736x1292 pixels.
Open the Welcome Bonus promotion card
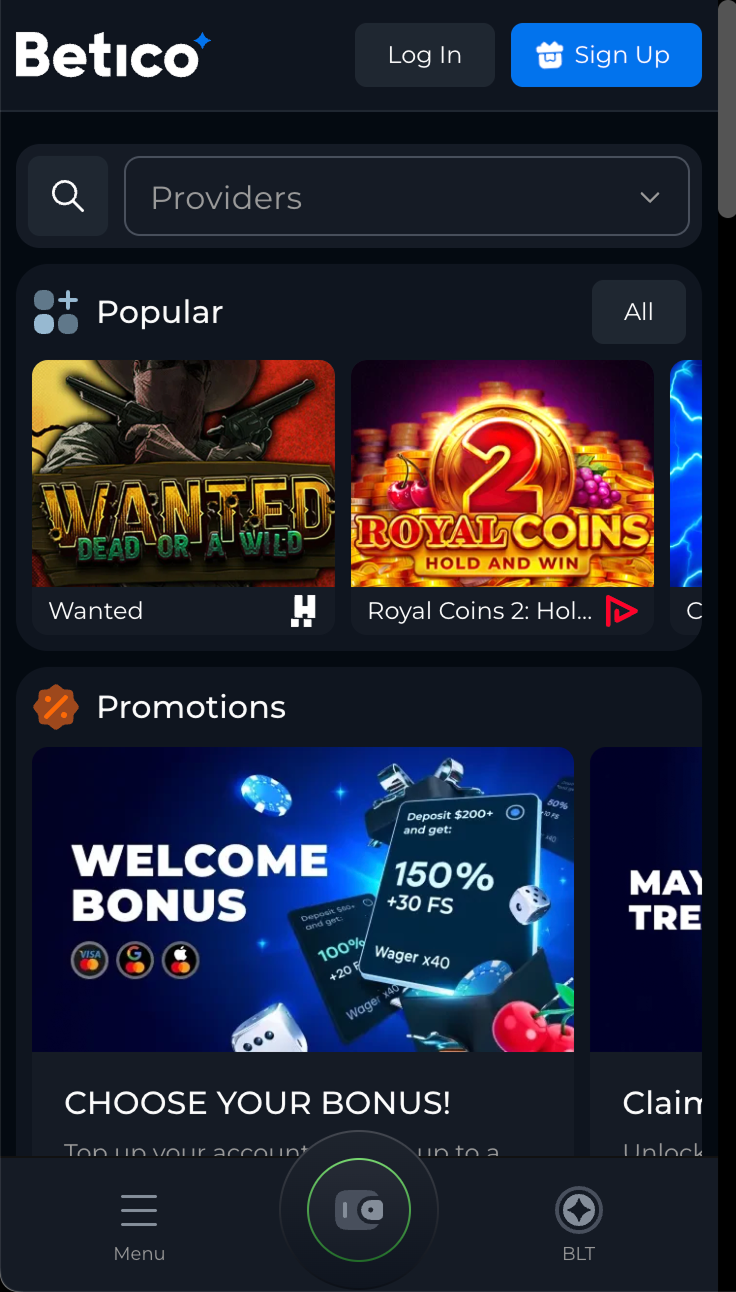click(x=303, y=900)
